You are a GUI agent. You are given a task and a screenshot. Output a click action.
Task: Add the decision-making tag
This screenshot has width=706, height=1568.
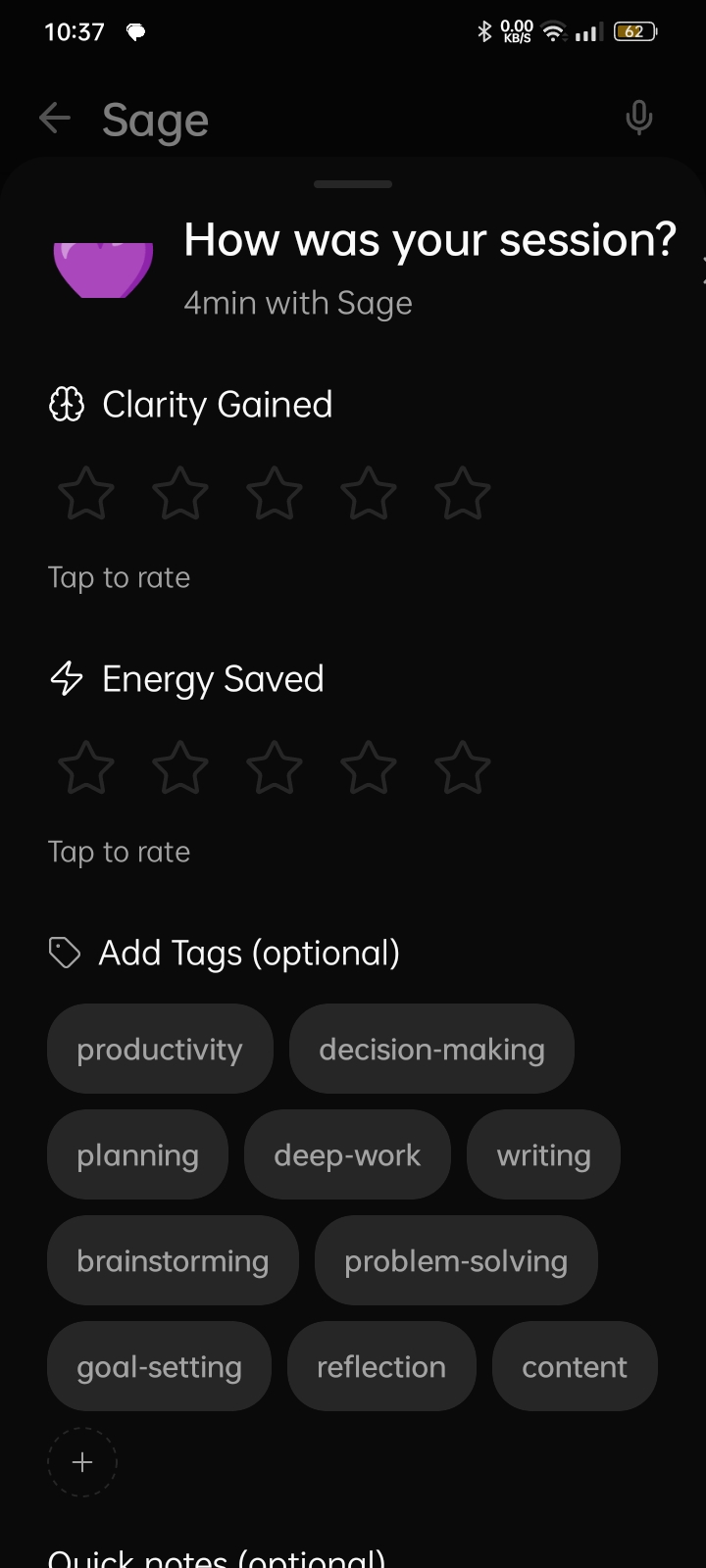[431, 1050]
